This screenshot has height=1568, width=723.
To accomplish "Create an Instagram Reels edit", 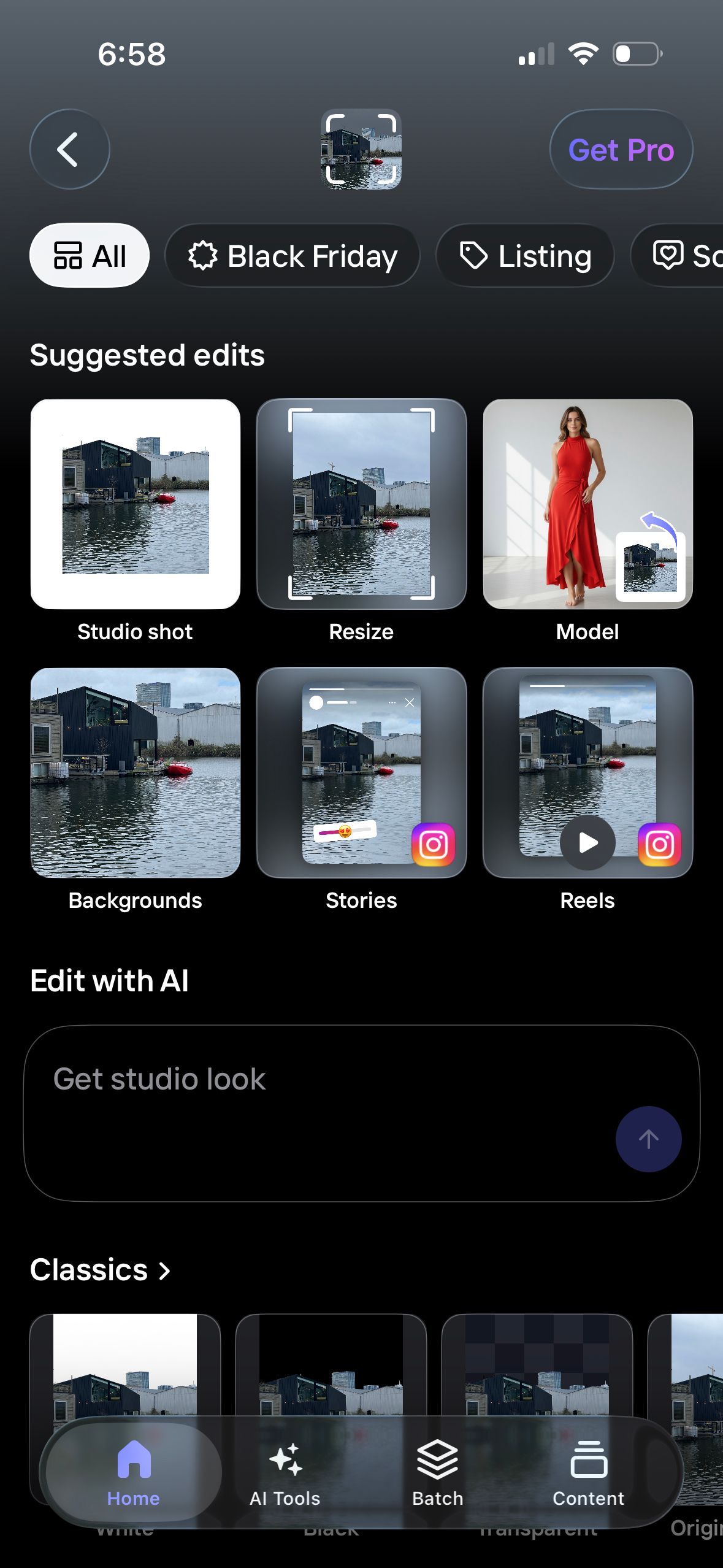I will pyautogui.click(x=587, y=772).
